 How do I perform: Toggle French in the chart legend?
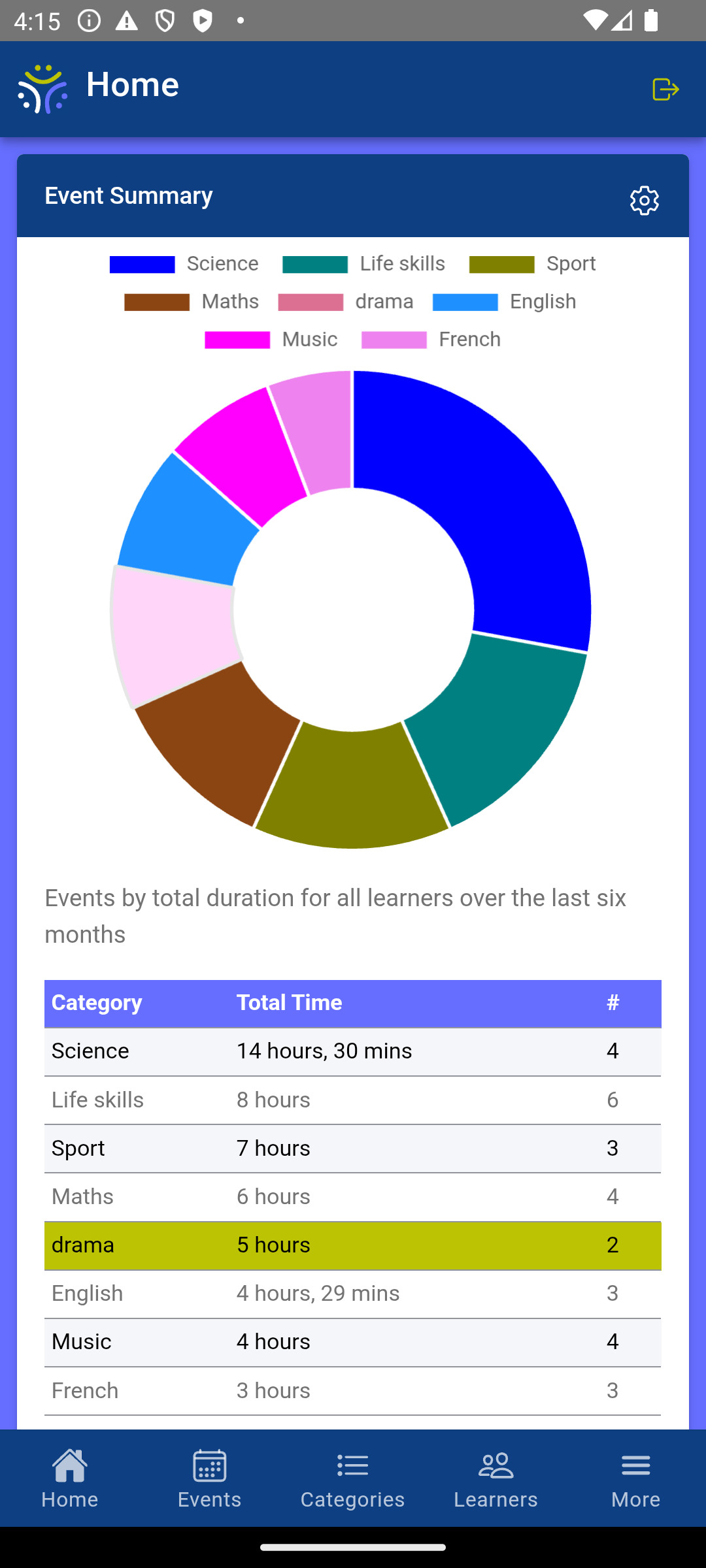tap(431, 340)
